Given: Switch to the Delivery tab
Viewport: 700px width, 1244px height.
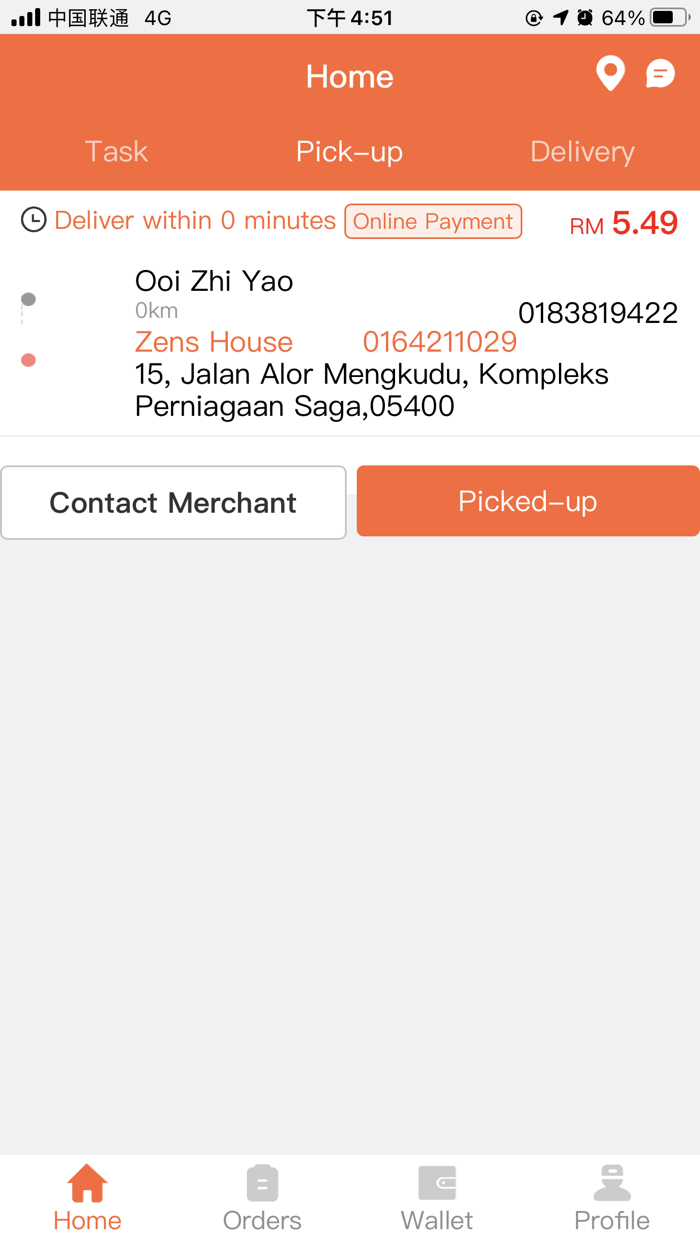Looking at the screenshot, I should tap(582, 152).
